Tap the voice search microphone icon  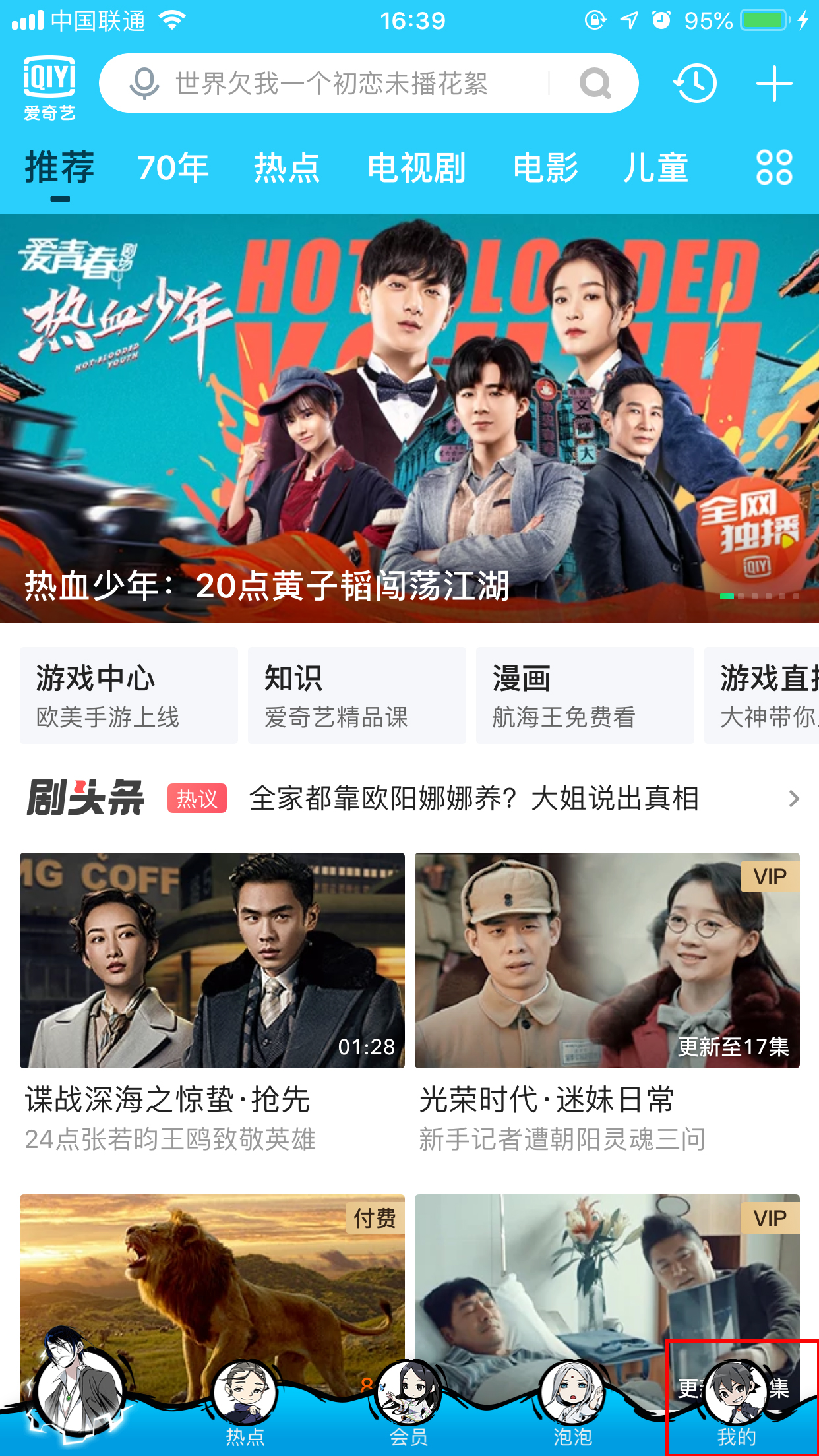[144, 83]
